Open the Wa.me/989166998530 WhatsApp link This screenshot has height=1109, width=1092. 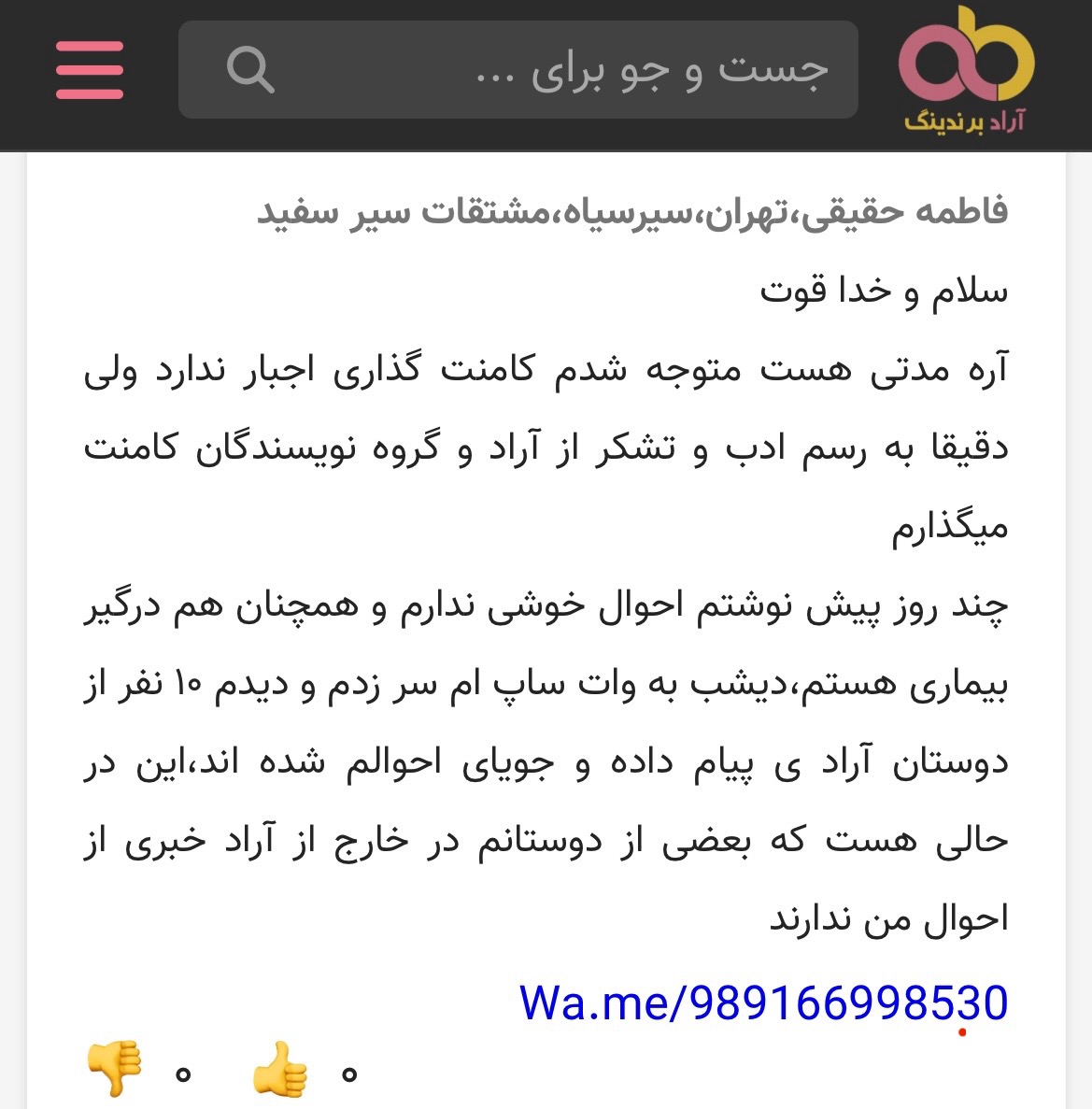pyautogui.click(x=763, y=1002)
